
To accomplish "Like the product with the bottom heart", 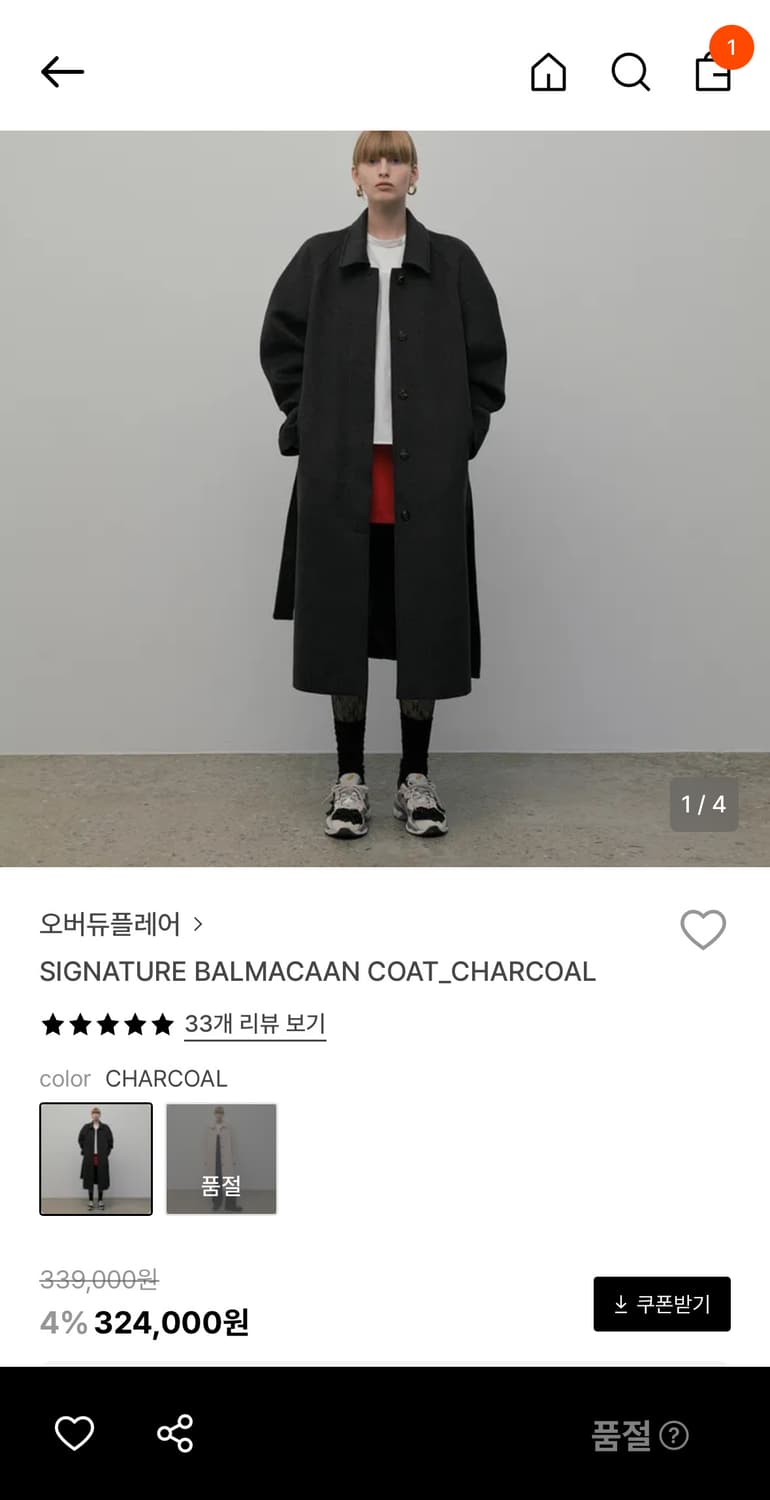I will point(74,1432).
